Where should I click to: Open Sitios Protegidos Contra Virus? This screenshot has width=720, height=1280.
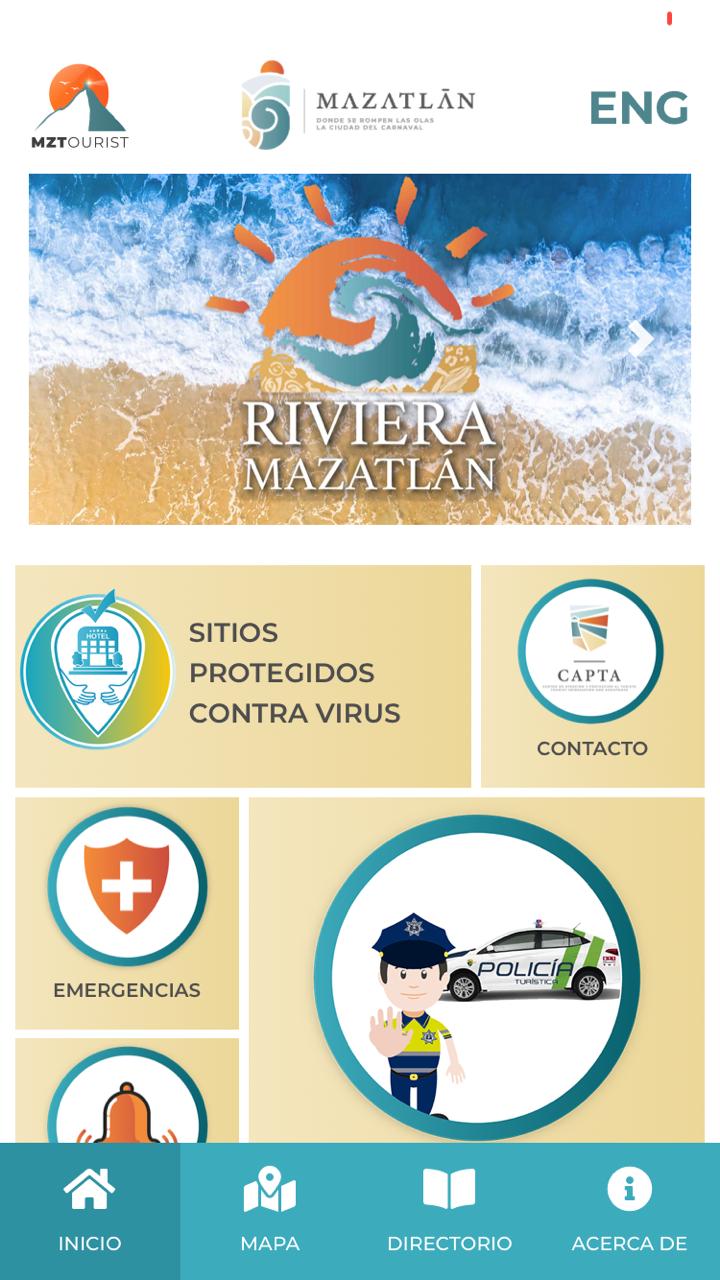[x=243, y=675]
